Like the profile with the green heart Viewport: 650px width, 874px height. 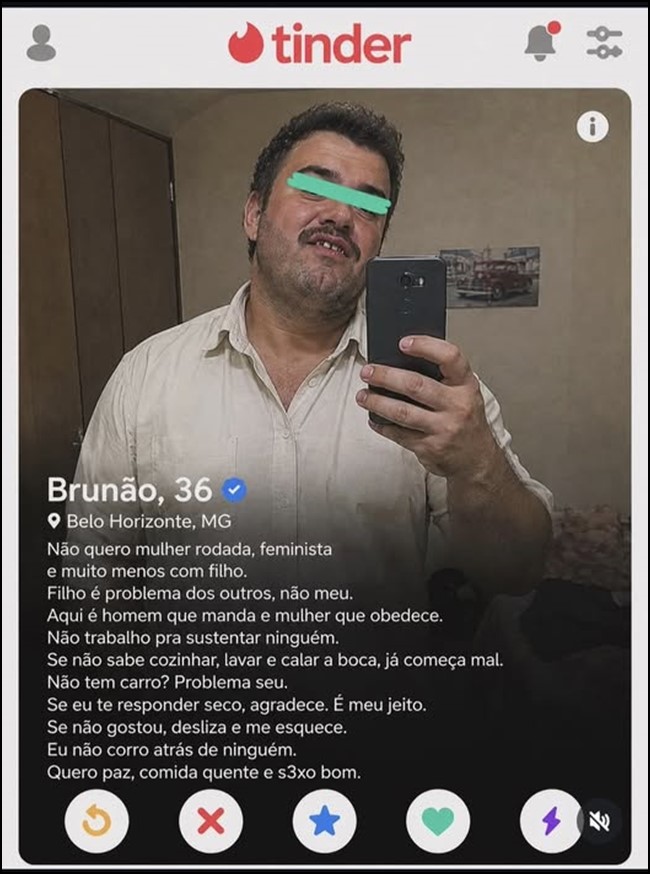click(438, 821)
